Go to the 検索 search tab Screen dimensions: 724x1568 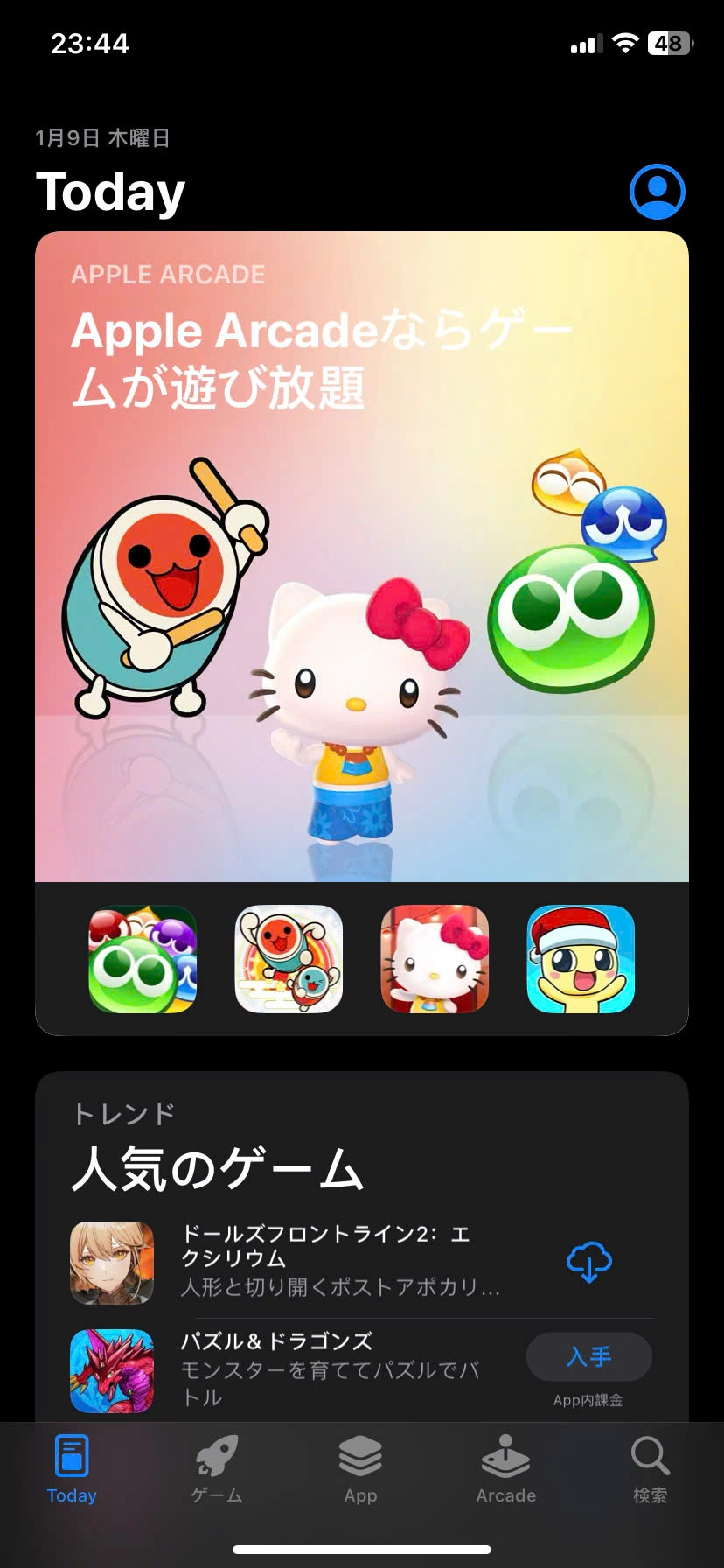click(x=650, y=1470)
